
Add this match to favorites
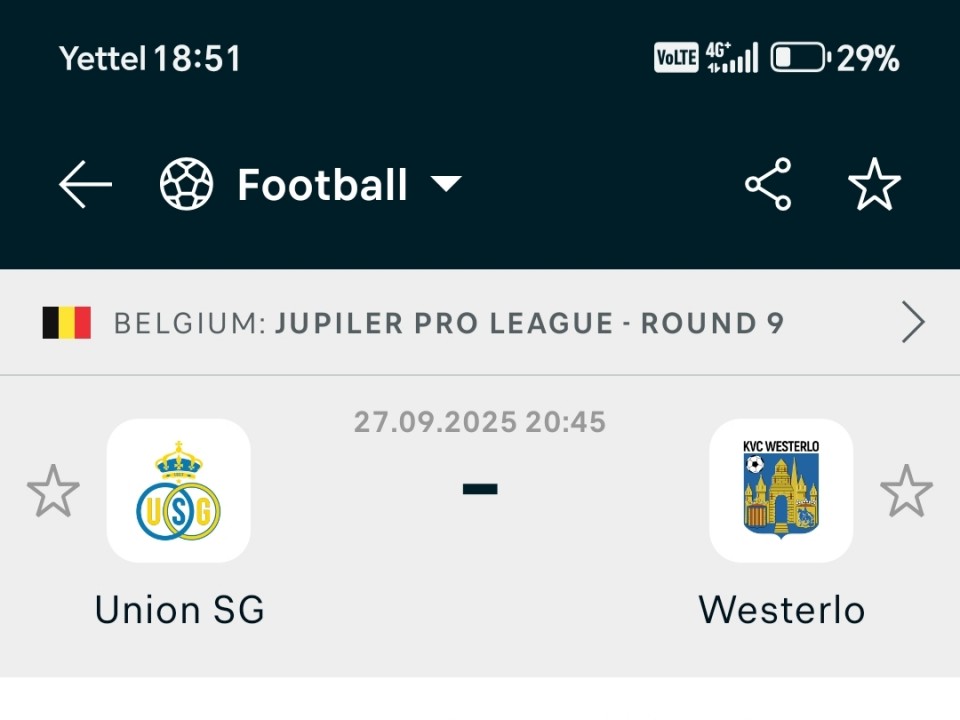(874, 185)
